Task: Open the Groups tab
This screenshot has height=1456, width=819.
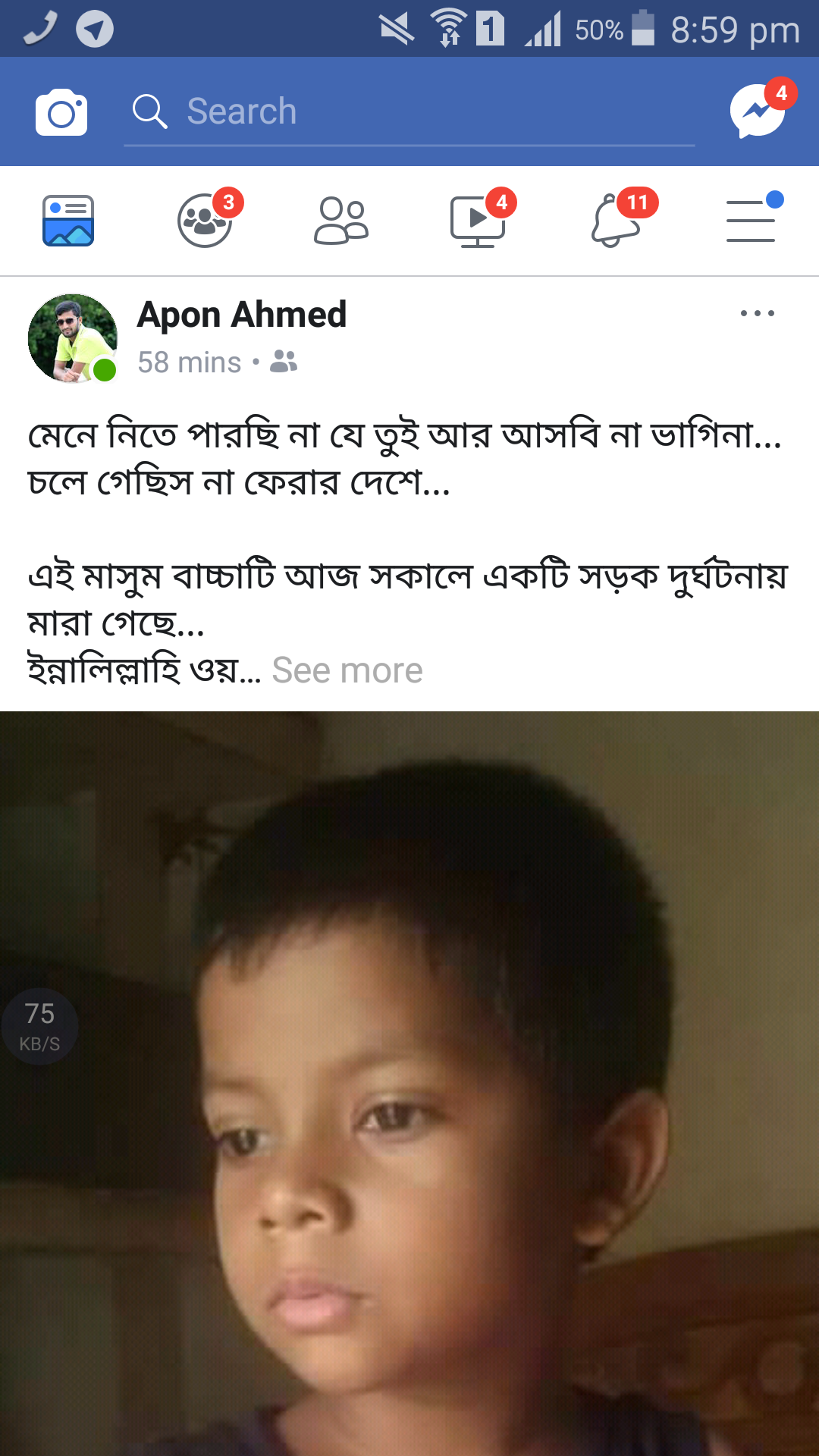Action: (205, 221)
